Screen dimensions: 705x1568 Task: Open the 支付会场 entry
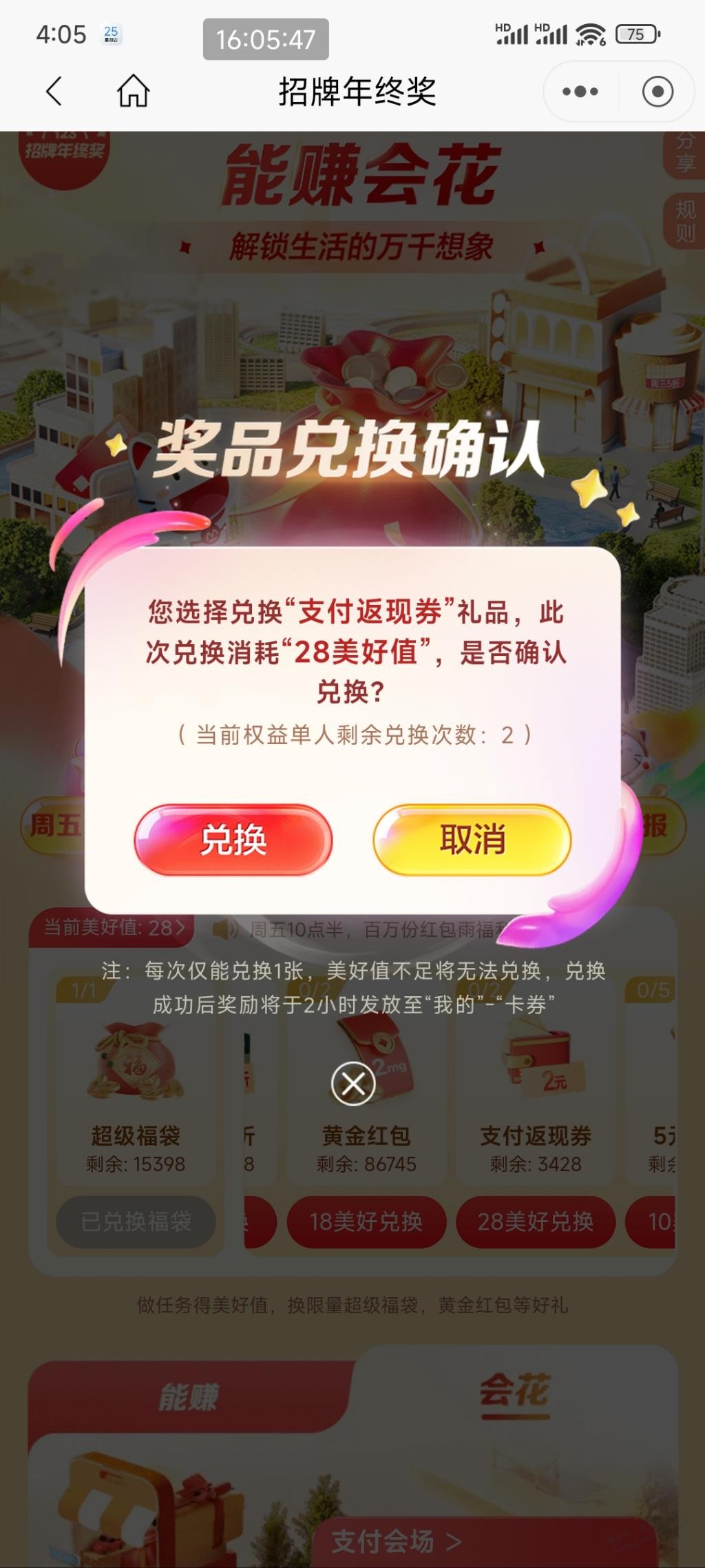tap(397, 1541)
